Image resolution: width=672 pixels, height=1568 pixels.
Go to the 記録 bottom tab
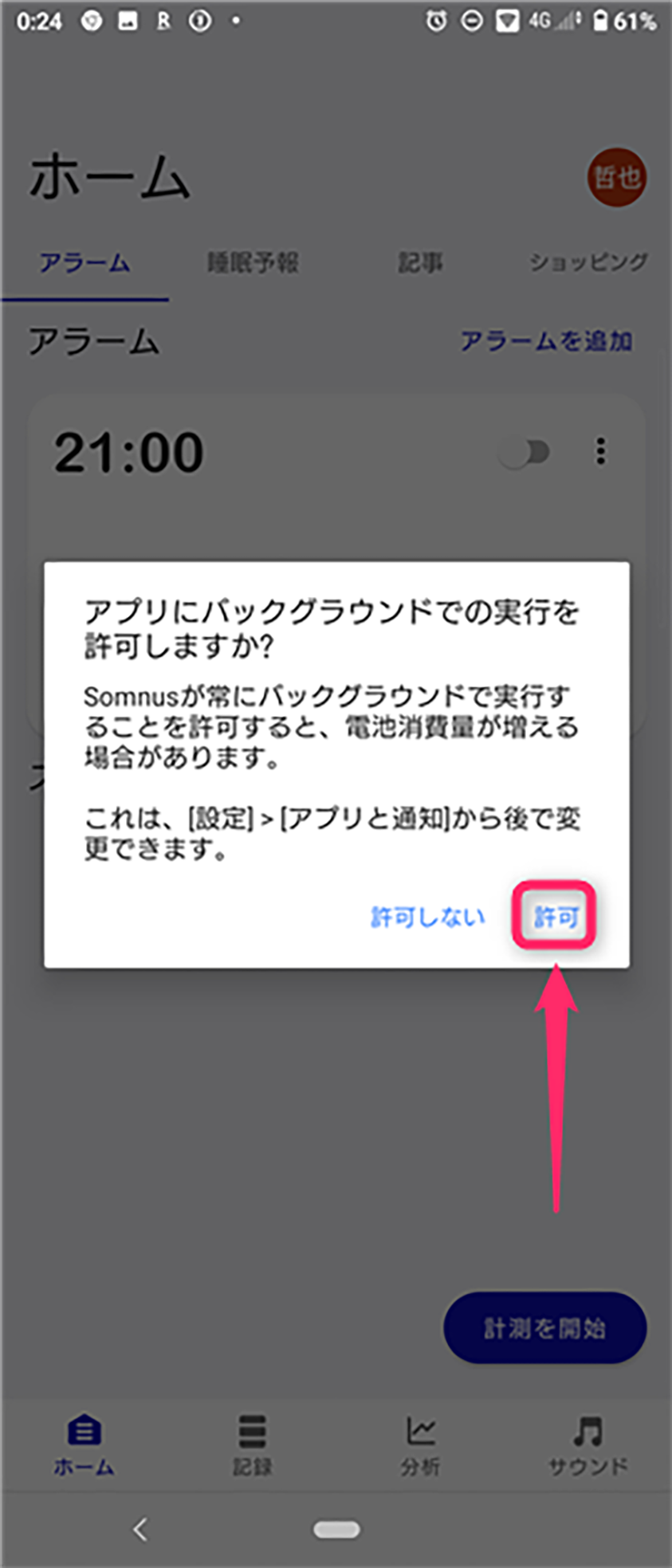pos(252,1444)
